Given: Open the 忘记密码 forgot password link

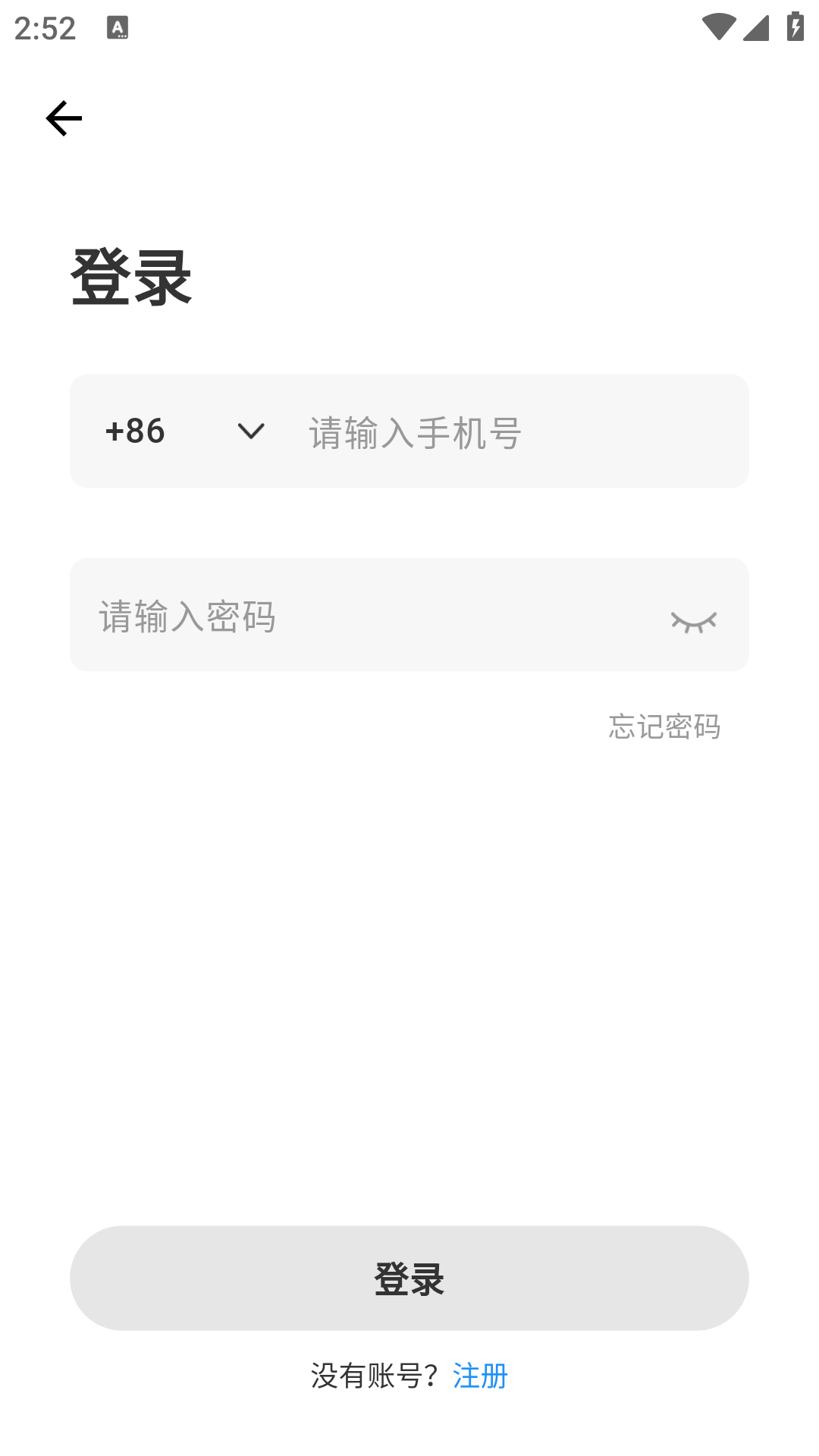Looking at the screenshot, I should pos(664,726).
